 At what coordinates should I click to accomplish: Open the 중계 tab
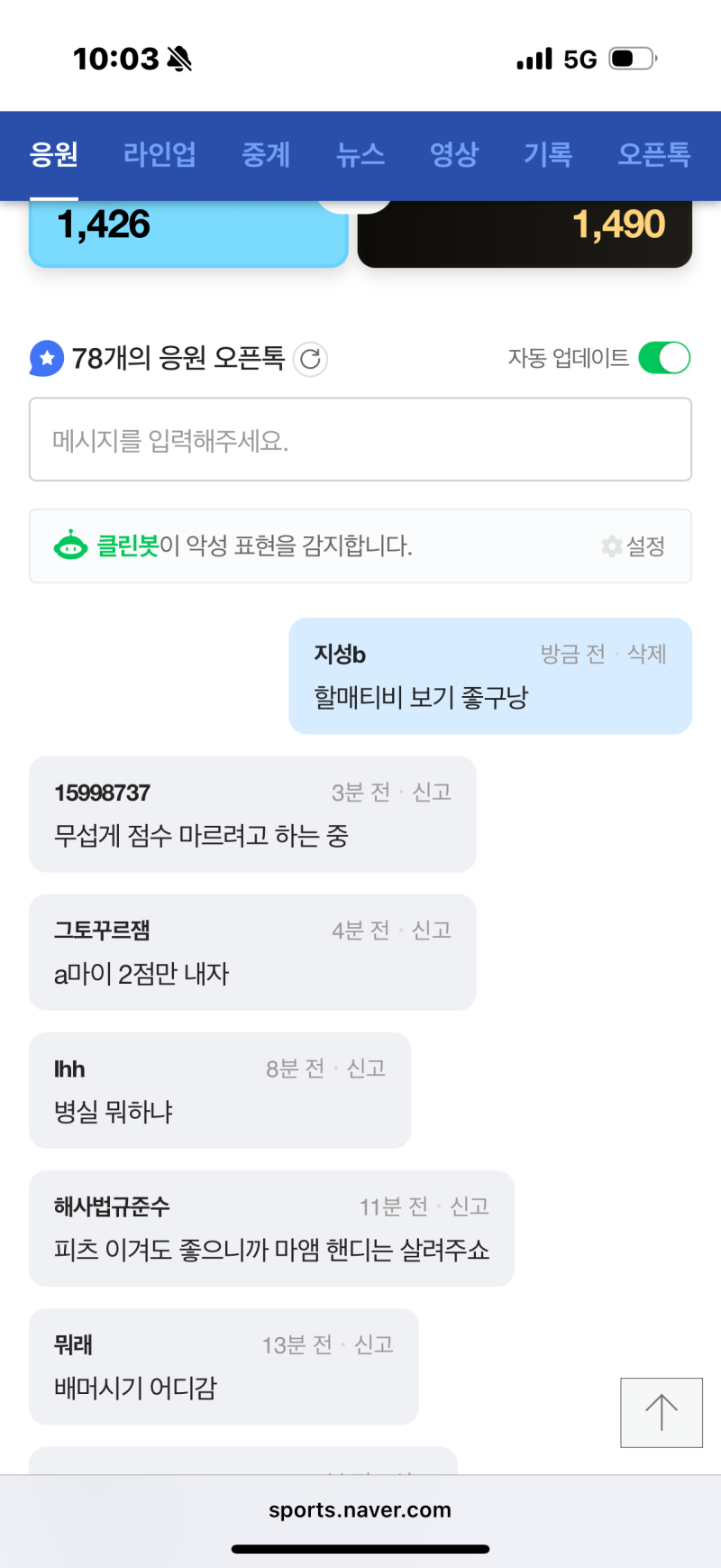[266, 155]
